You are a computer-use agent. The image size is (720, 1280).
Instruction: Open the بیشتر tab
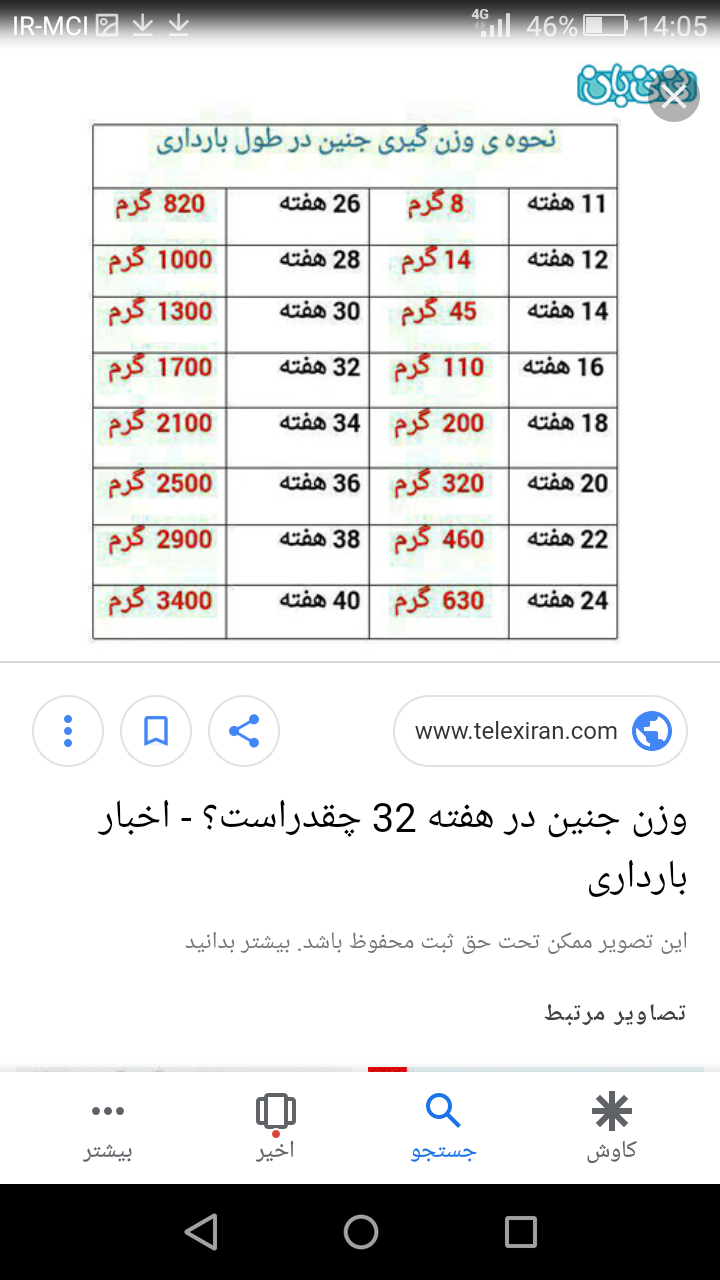108,1127
